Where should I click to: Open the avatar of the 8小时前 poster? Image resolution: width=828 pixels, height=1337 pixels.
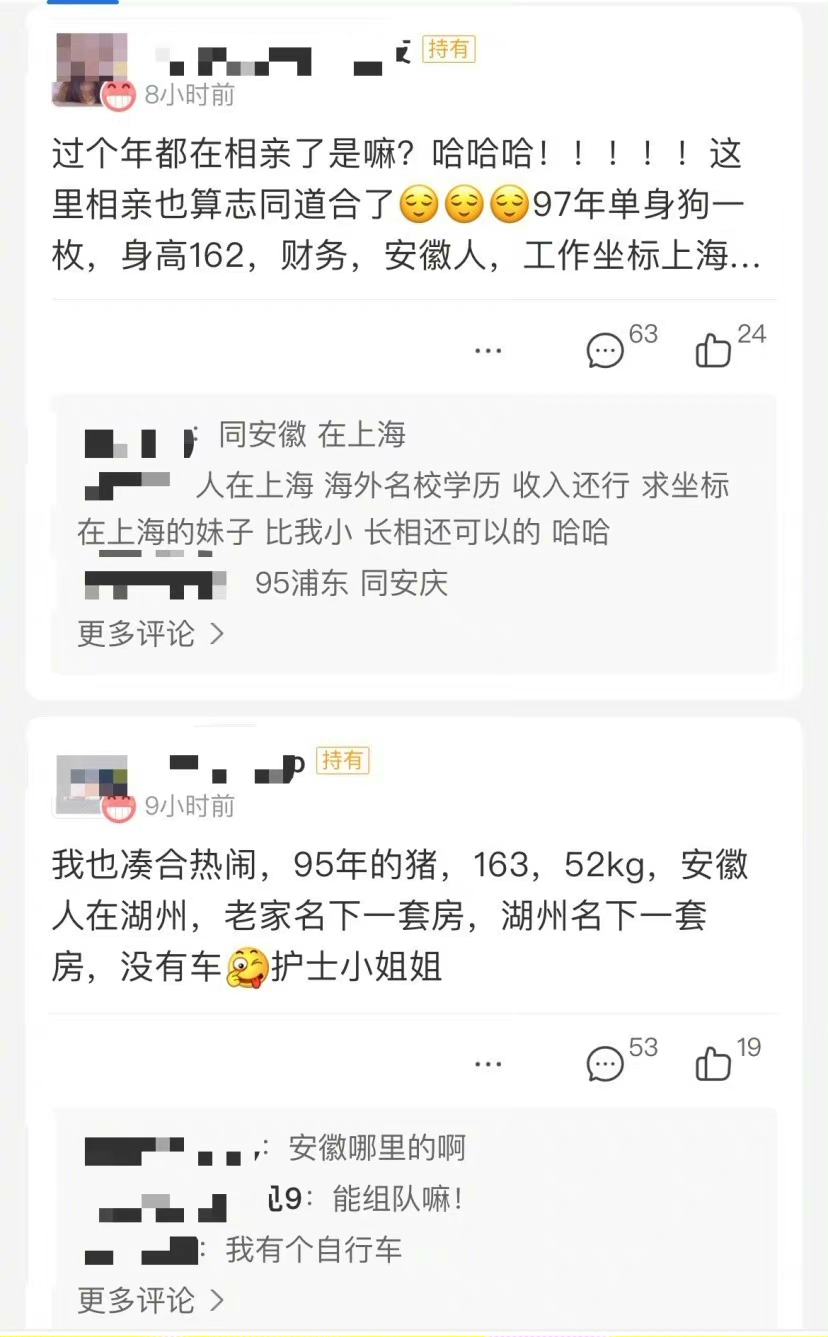coord(91,69)
